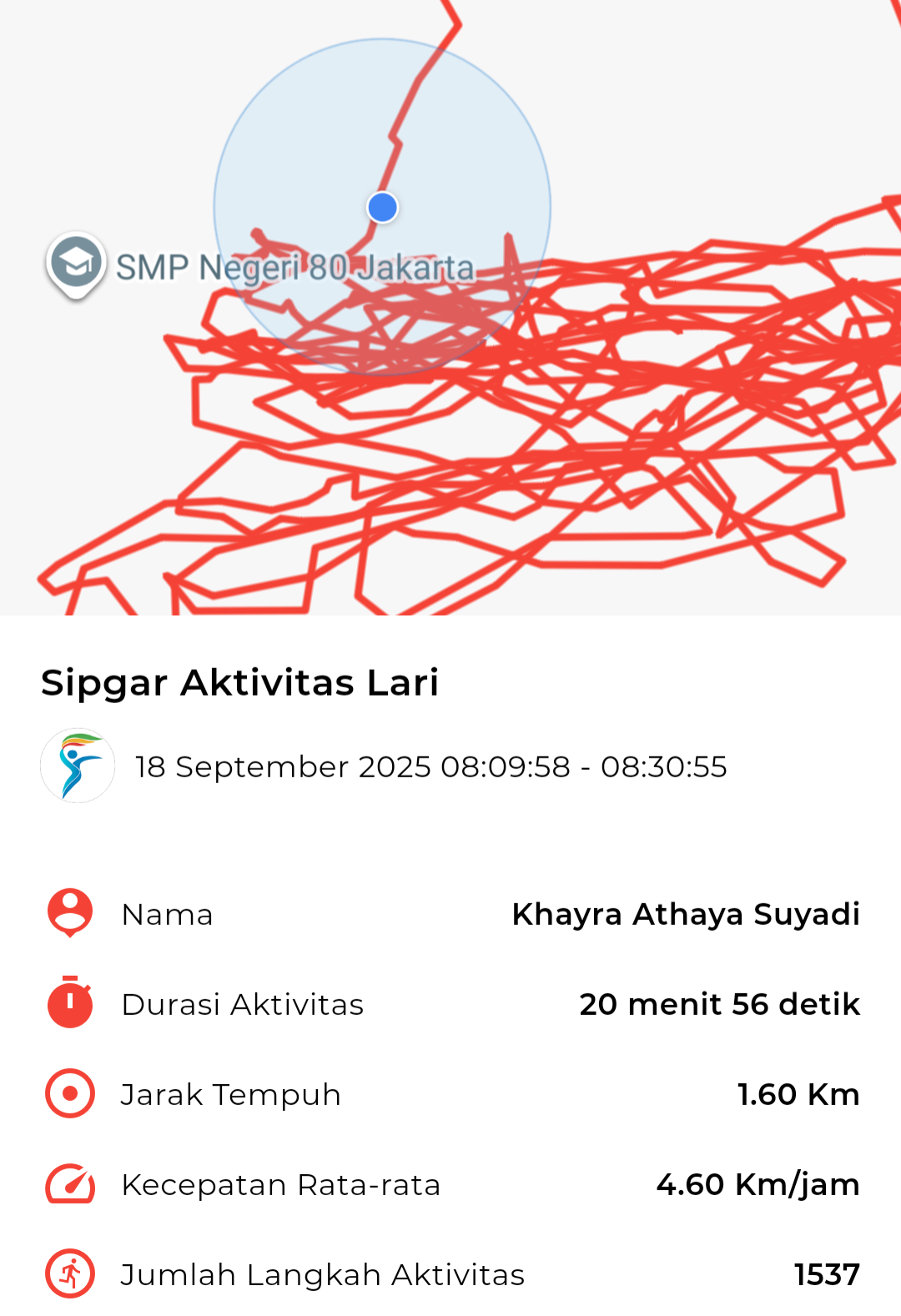901x1316 pixels.
Task: Tap the SMP Negeri 80 Jakarta map marker
Action: (76, 264)
